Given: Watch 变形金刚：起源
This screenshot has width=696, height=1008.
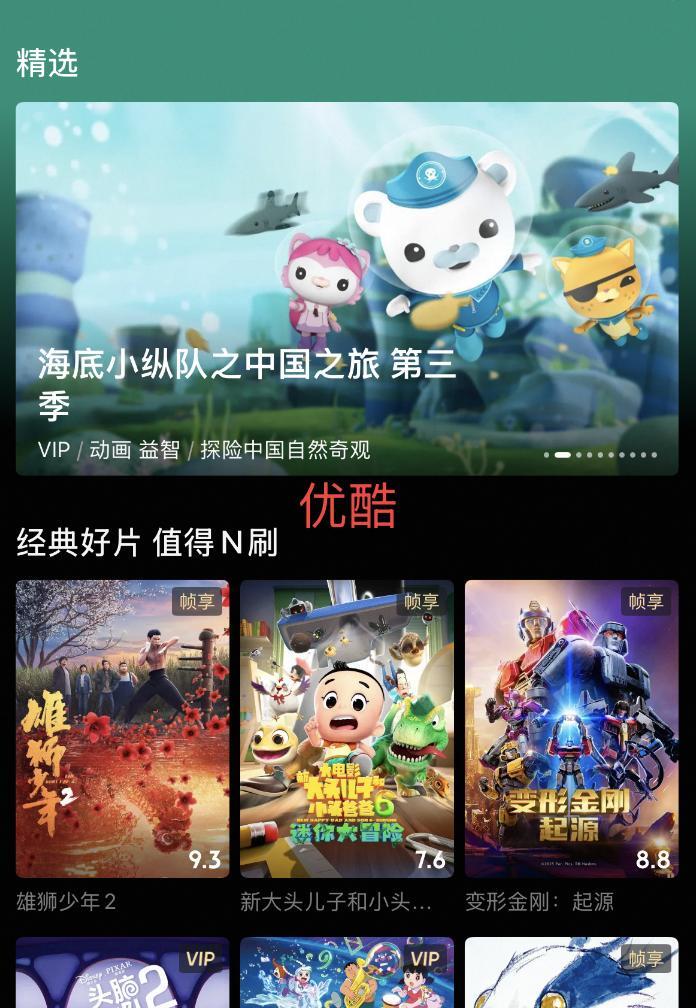Looking at the screenshot, I should (571, 729).
